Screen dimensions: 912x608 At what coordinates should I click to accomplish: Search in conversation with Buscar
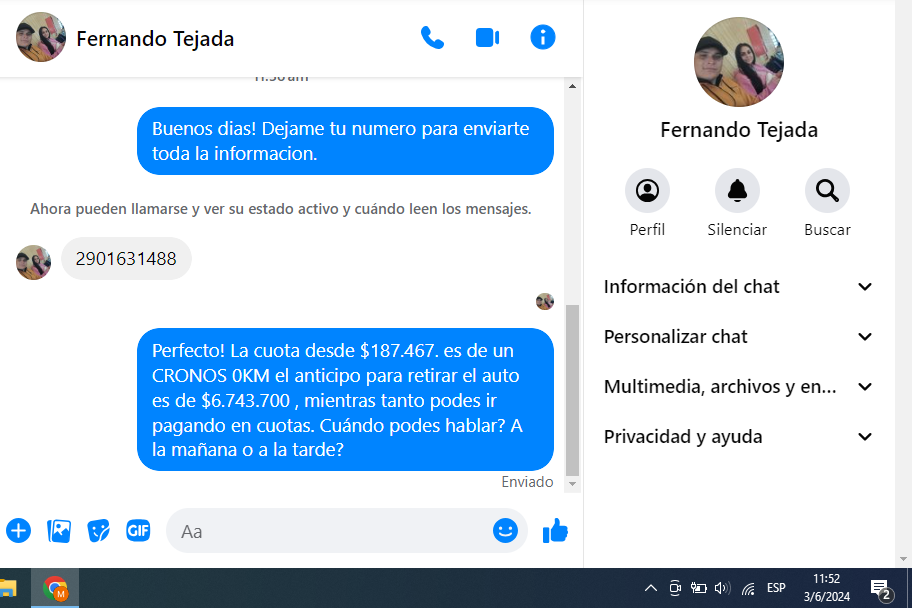pos(827,191)
